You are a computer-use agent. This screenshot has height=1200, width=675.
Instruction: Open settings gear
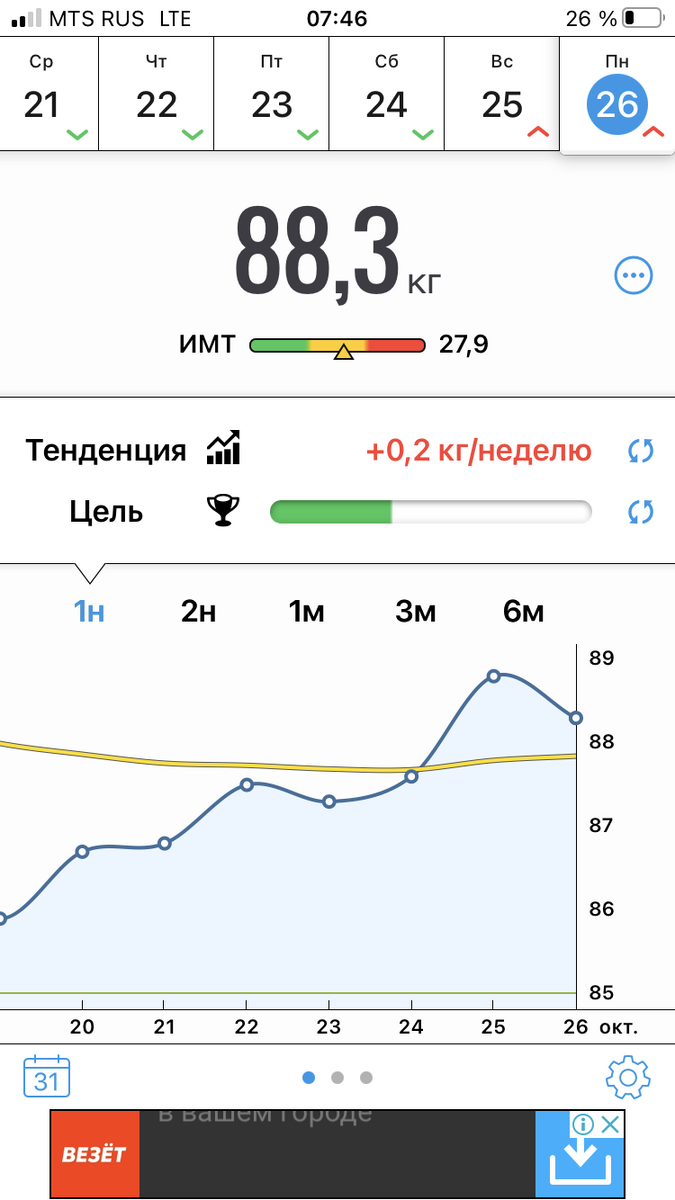point(628,1077)
